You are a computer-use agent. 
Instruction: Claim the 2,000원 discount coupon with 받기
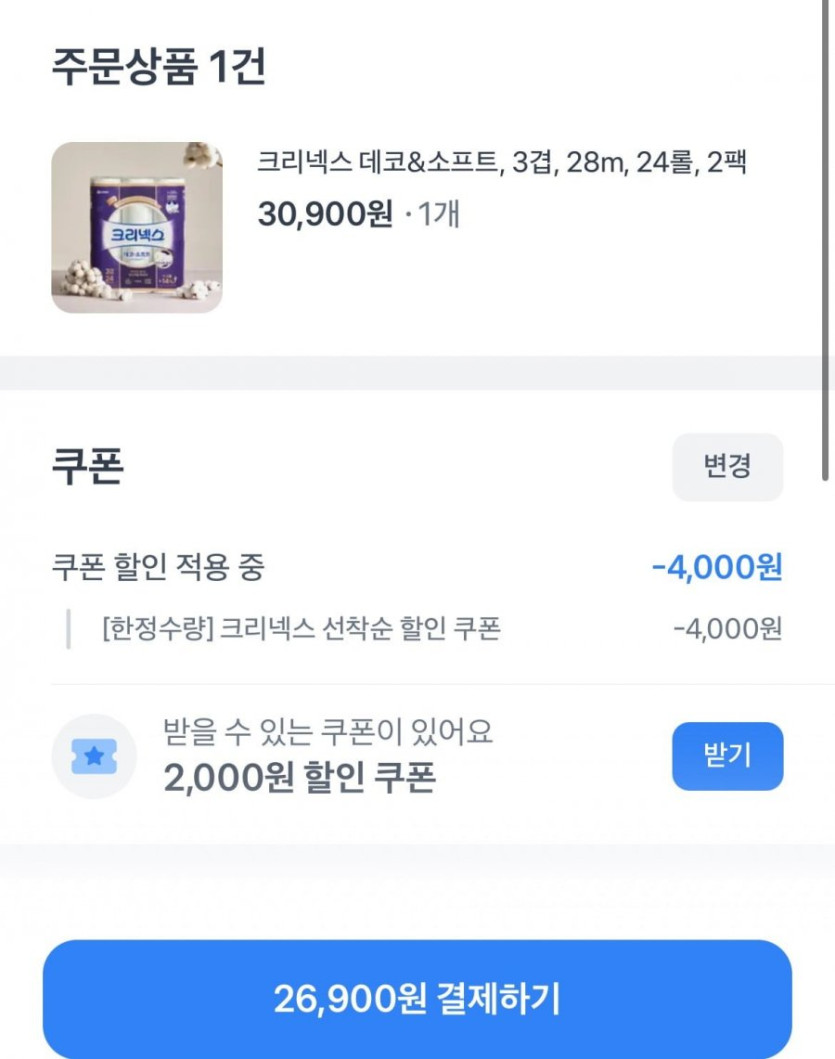(727, 756)
